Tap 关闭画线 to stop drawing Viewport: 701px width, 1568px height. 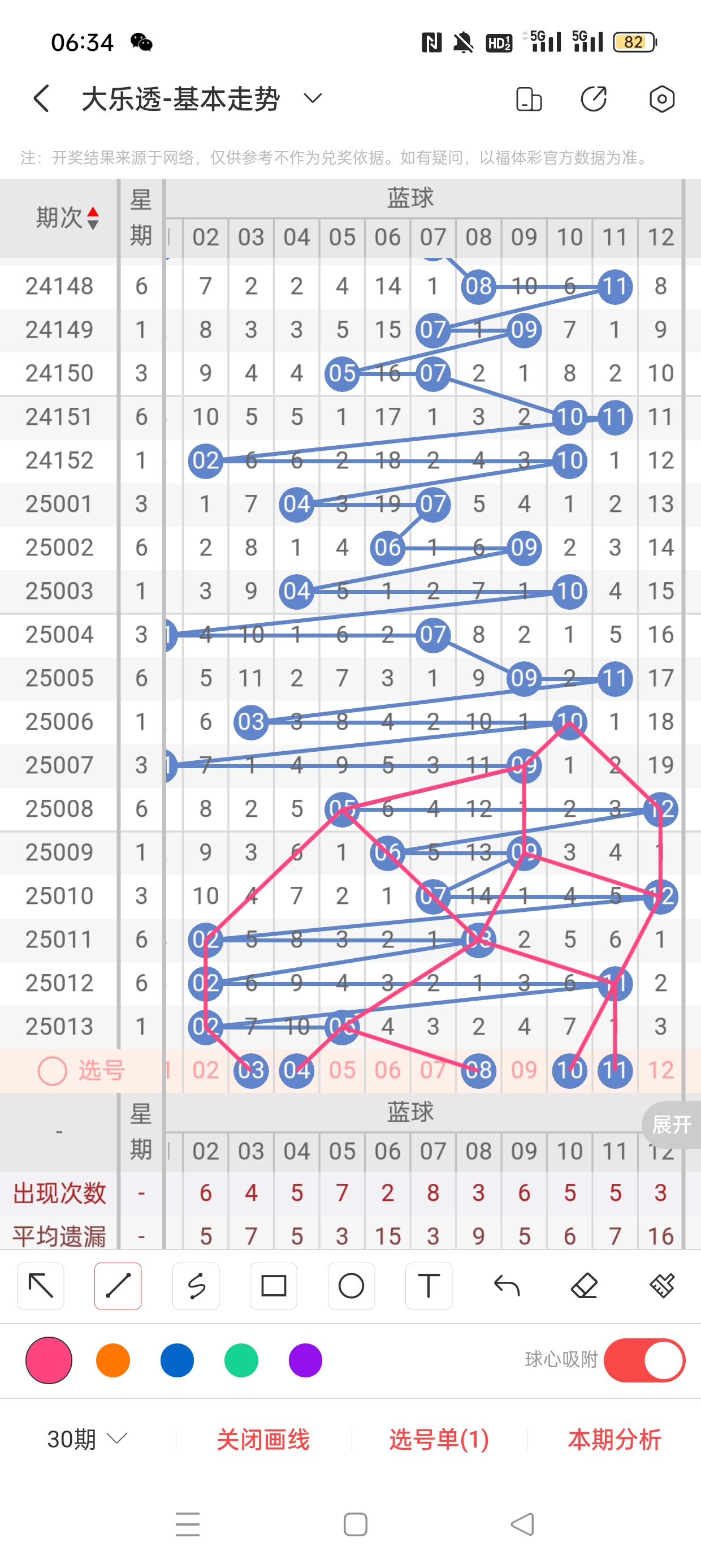[x=263, y=1440]
